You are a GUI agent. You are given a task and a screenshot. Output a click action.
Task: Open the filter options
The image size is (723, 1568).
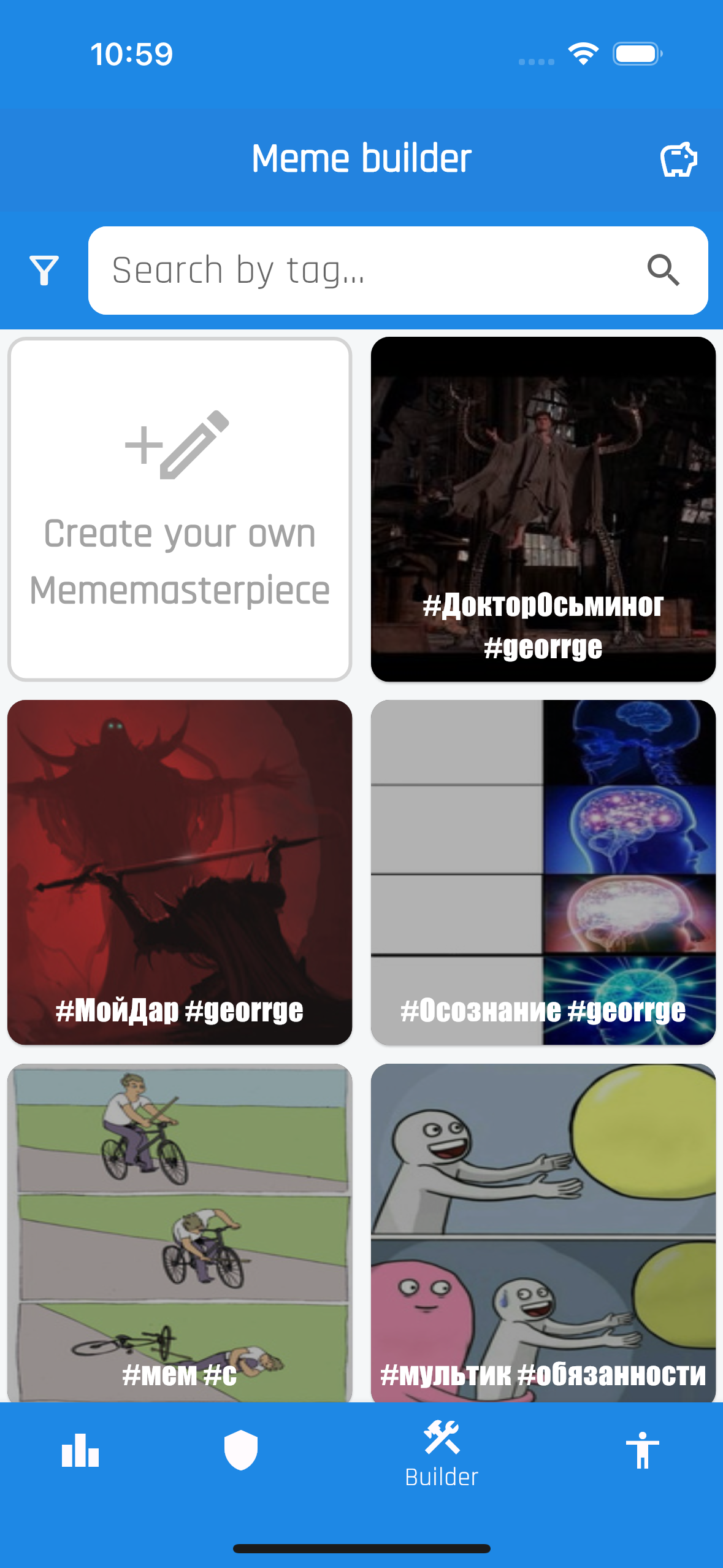pyautogui.click(x=44, y=271)
